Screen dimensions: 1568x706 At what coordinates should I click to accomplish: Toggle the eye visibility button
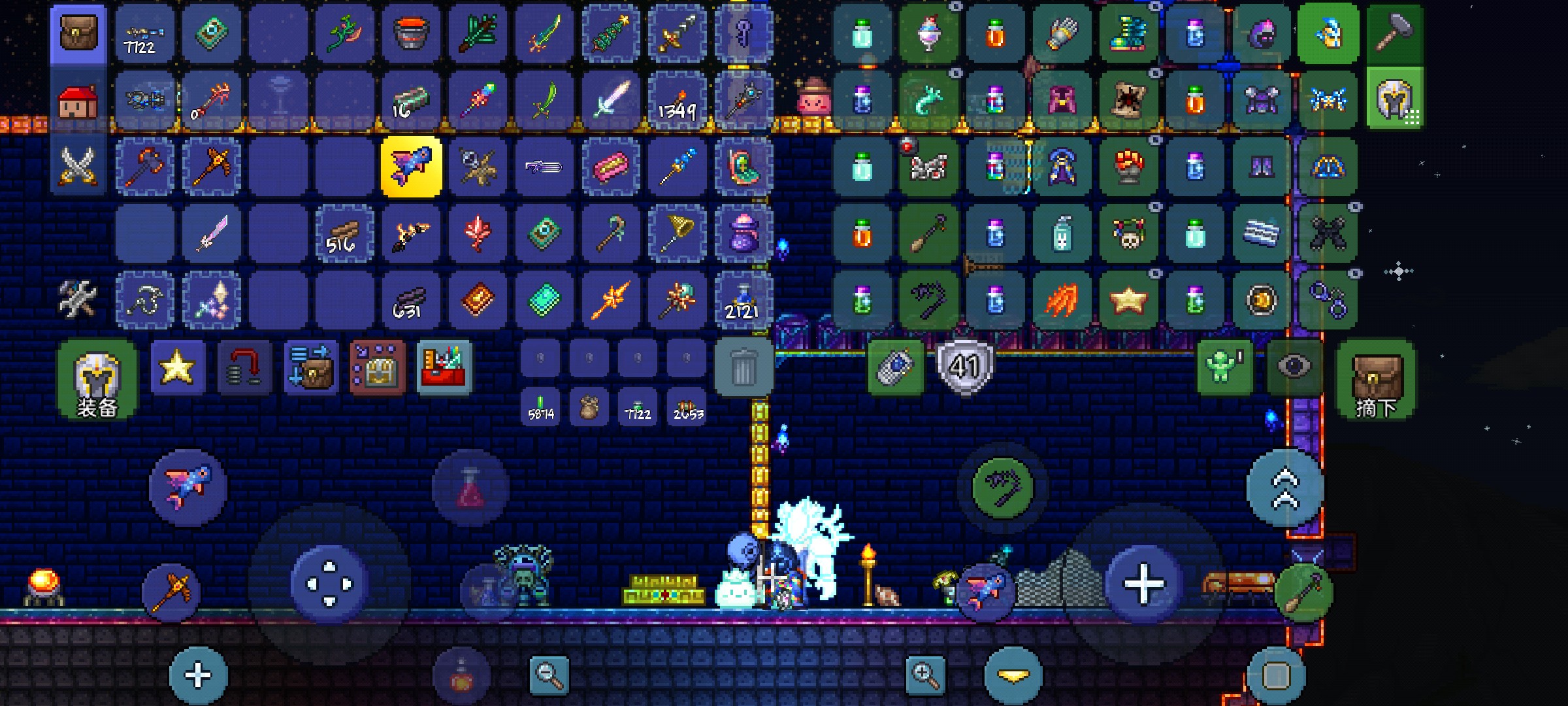coord(1294,366)
